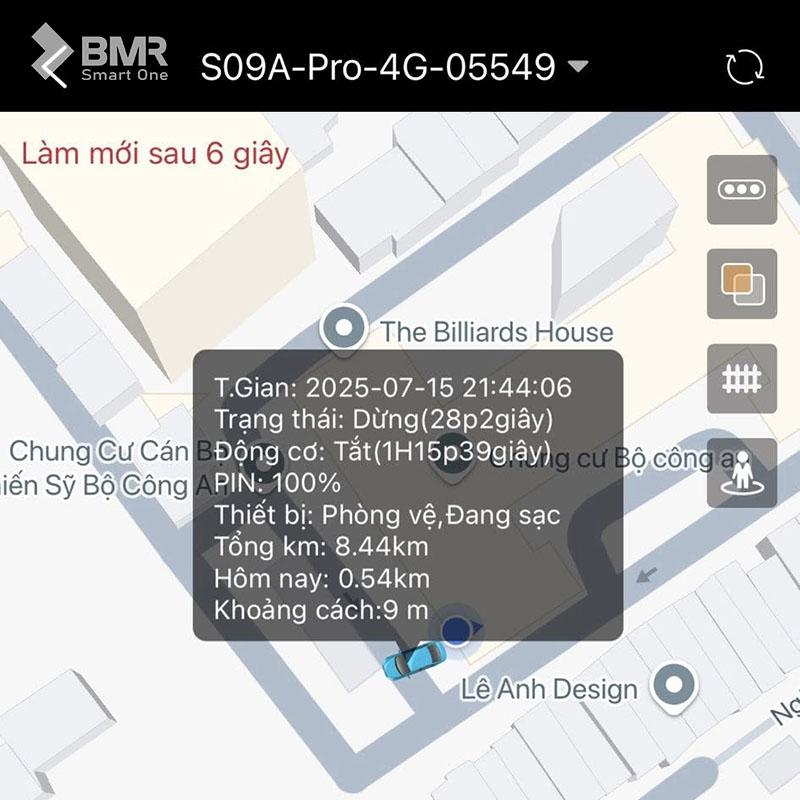This screenshot has height=800, width=800.
Task: Open the geofence settings button
Action: (741, 379)
